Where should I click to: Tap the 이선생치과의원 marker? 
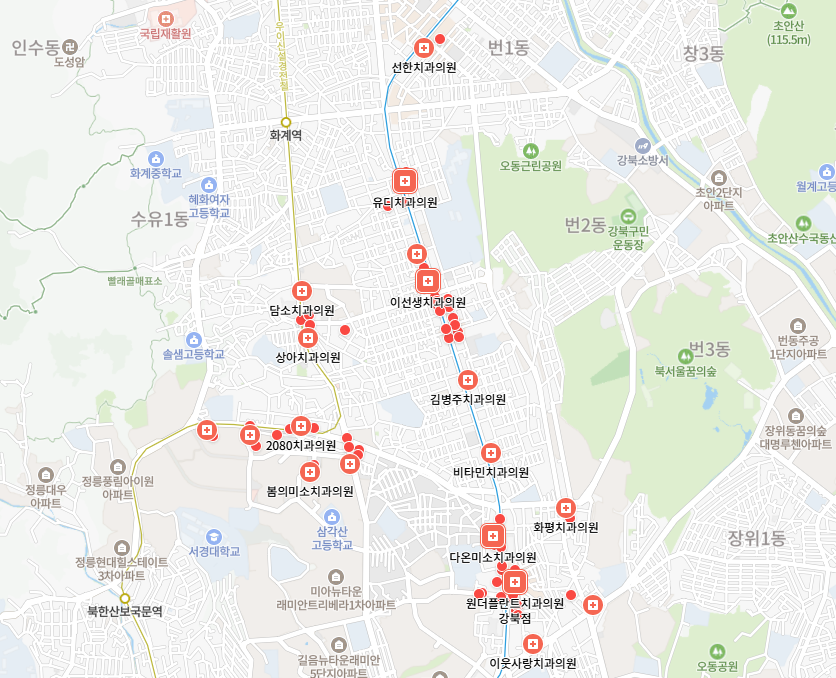point(428,282)
